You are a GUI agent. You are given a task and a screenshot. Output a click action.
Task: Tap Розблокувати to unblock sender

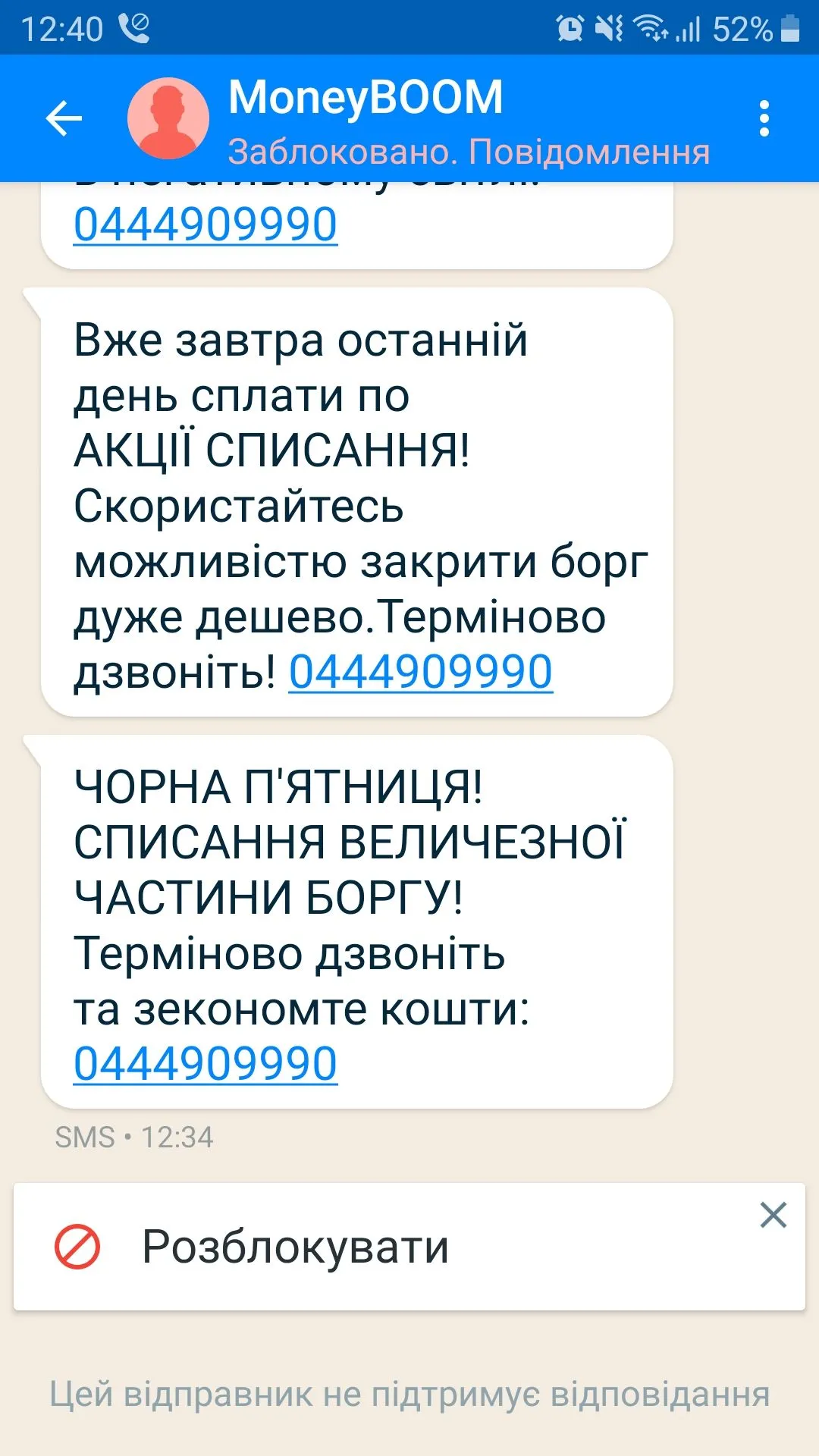tap(295, 1247)
